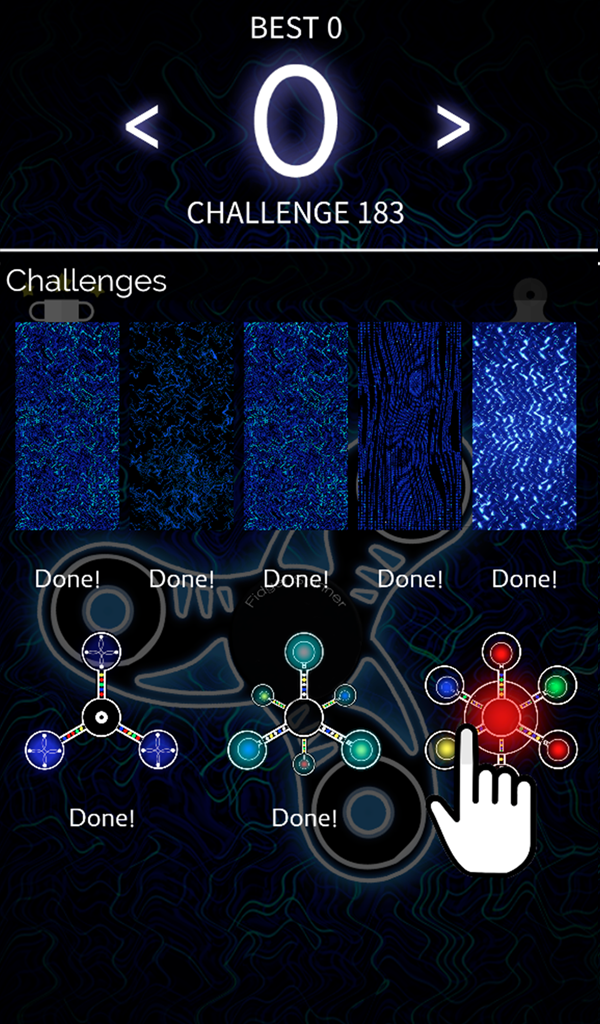Go to the next challenge arrow
The height and width of the screenshot is (1024, 600).
click(x=453, y=127)
